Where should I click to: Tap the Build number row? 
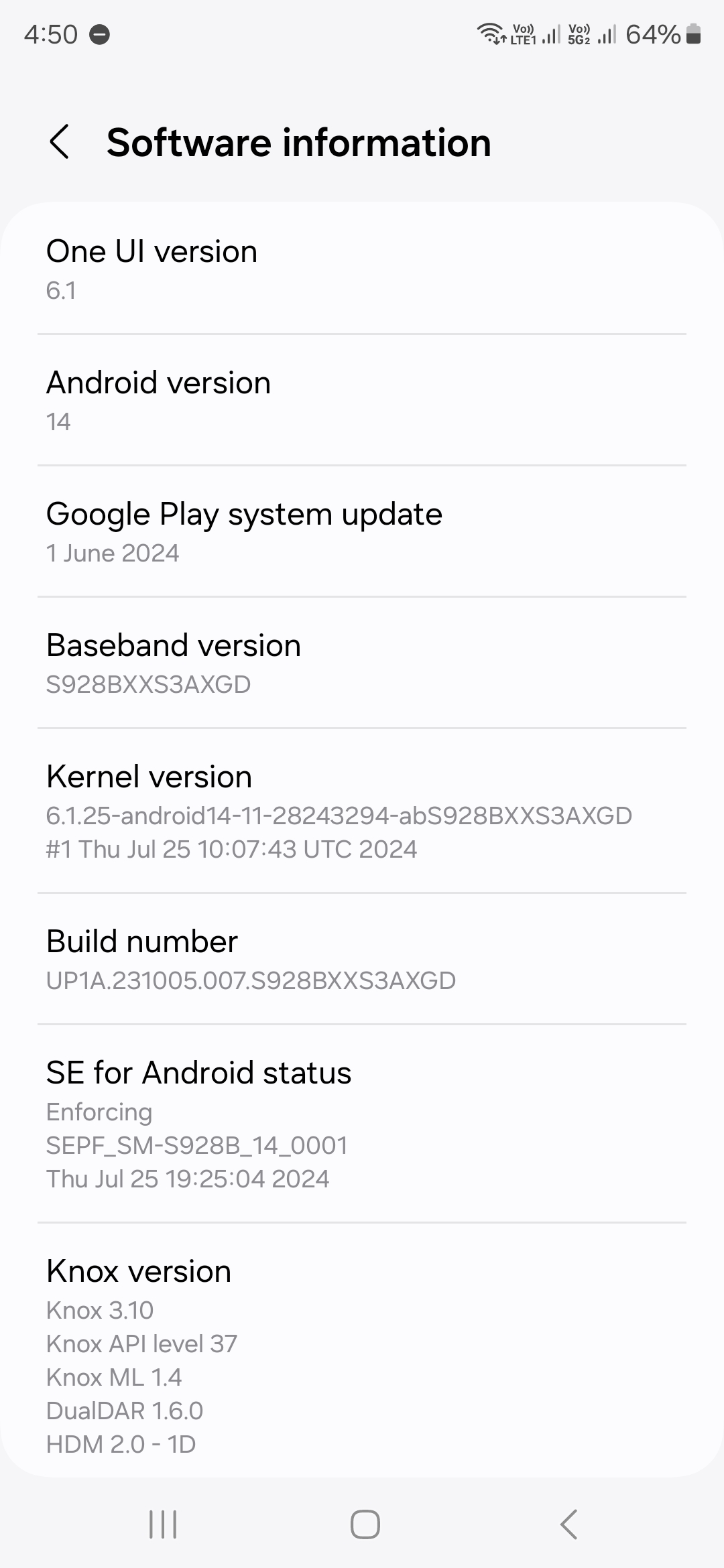pyautogui.click(x=362, y=959)
